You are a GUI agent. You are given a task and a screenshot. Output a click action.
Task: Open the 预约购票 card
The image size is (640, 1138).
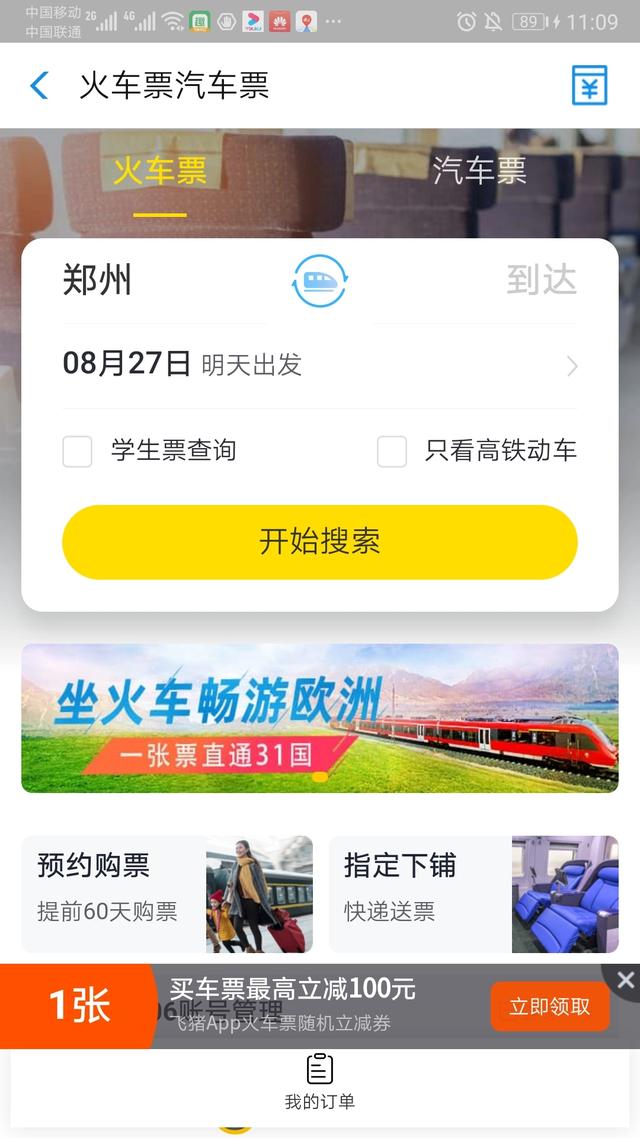coord(167,894)
